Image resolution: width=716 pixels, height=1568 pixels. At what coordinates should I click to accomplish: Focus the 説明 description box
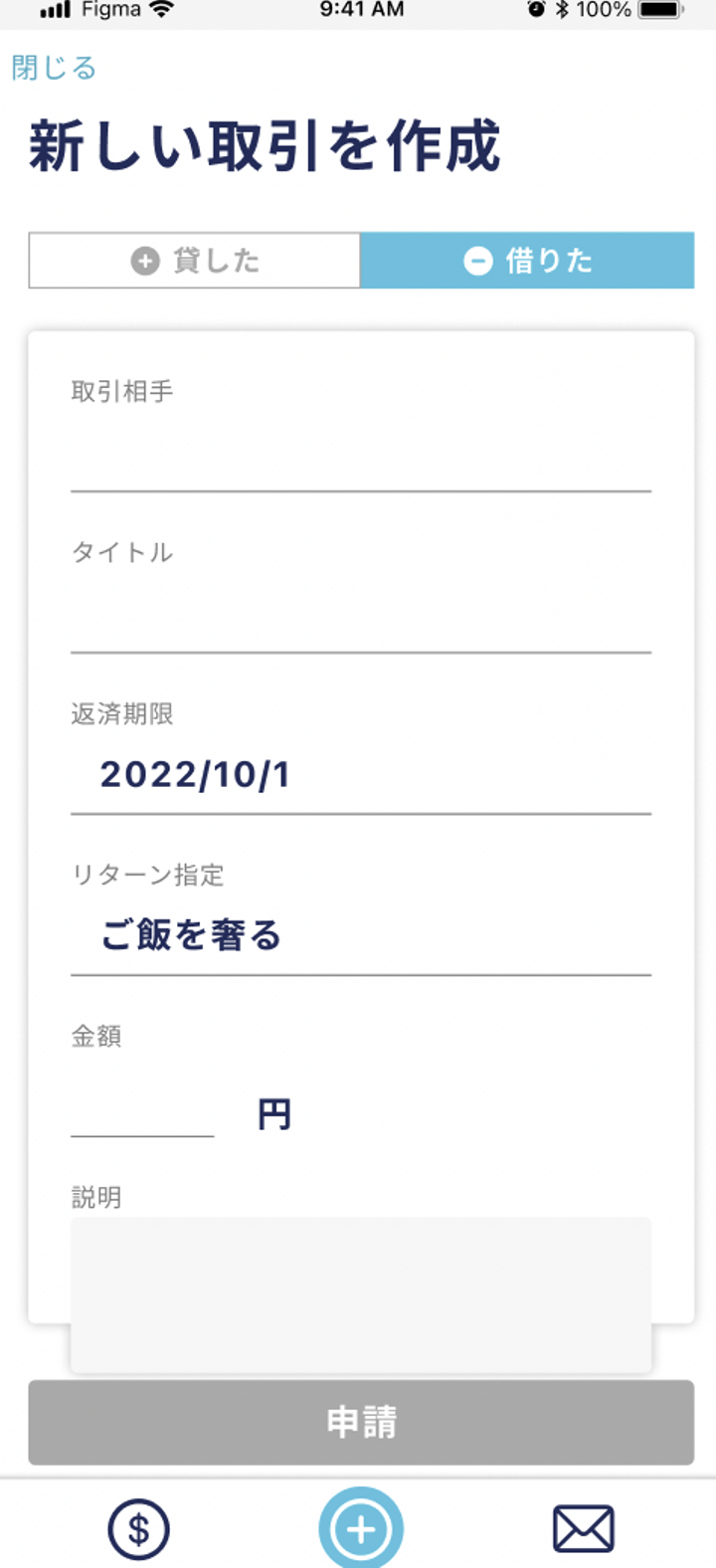coord(360,1293)
